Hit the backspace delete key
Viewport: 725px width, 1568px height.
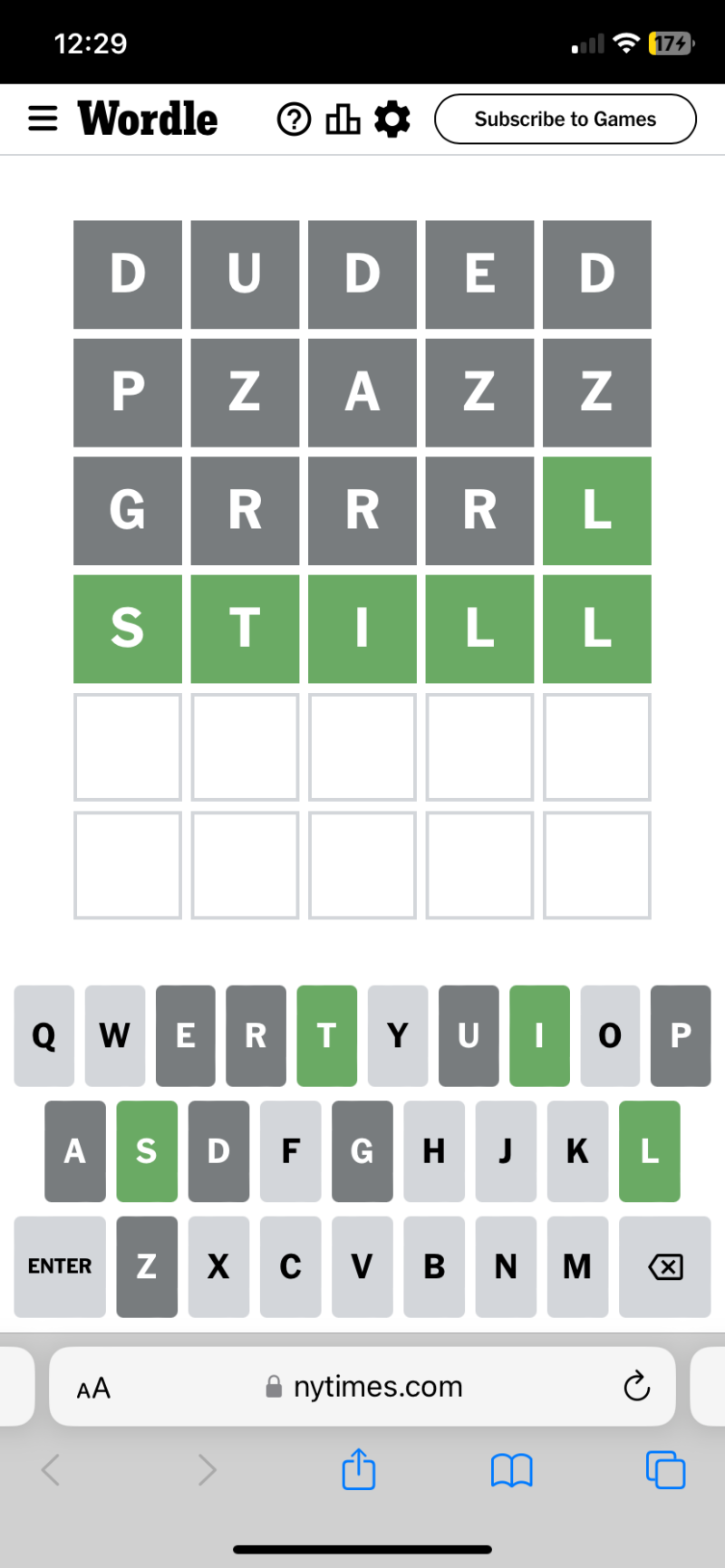pos(665,1266)
